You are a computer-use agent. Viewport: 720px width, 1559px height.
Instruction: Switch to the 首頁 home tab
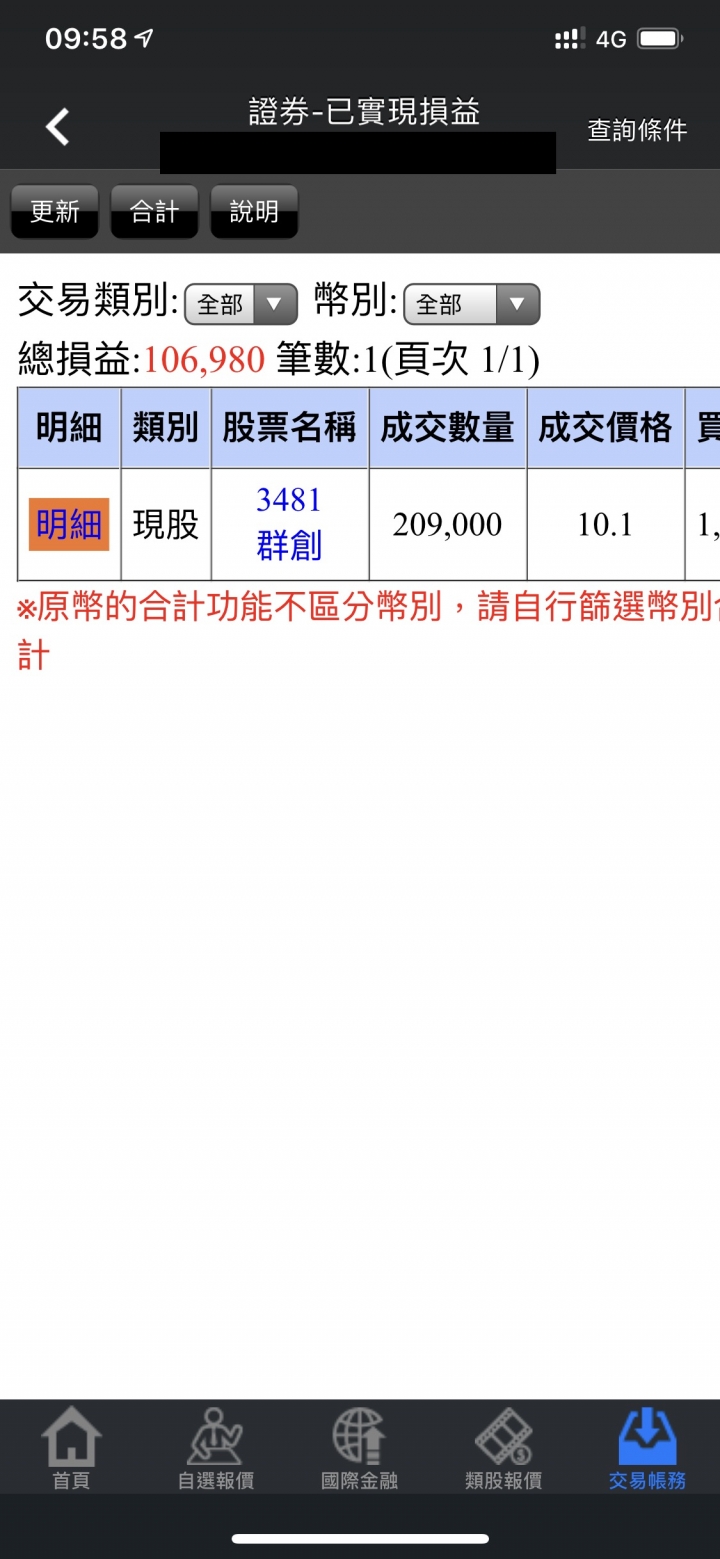71,1448
